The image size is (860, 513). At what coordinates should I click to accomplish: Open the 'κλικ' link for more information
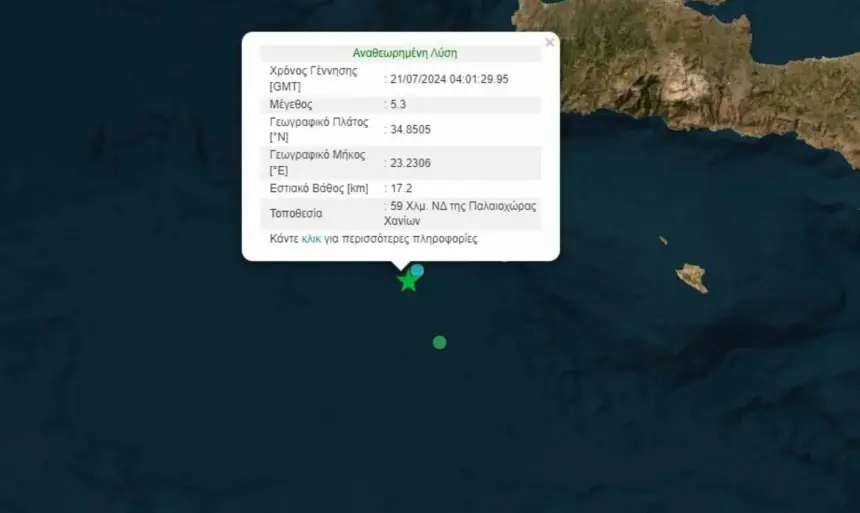[x=311, y=239]
